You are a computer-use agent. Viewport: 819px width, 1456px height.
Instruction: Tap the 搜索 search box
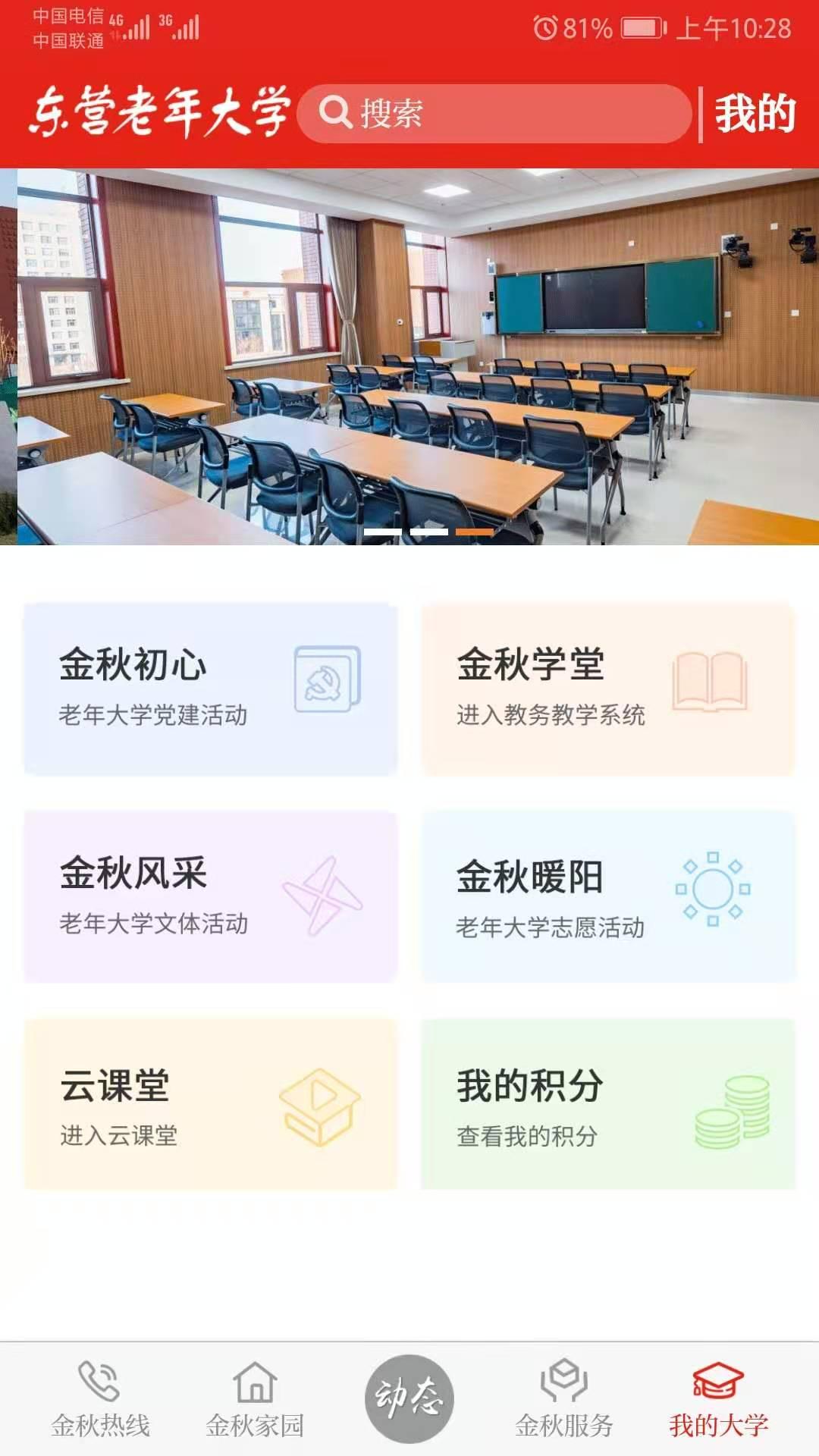click(493, 114)
